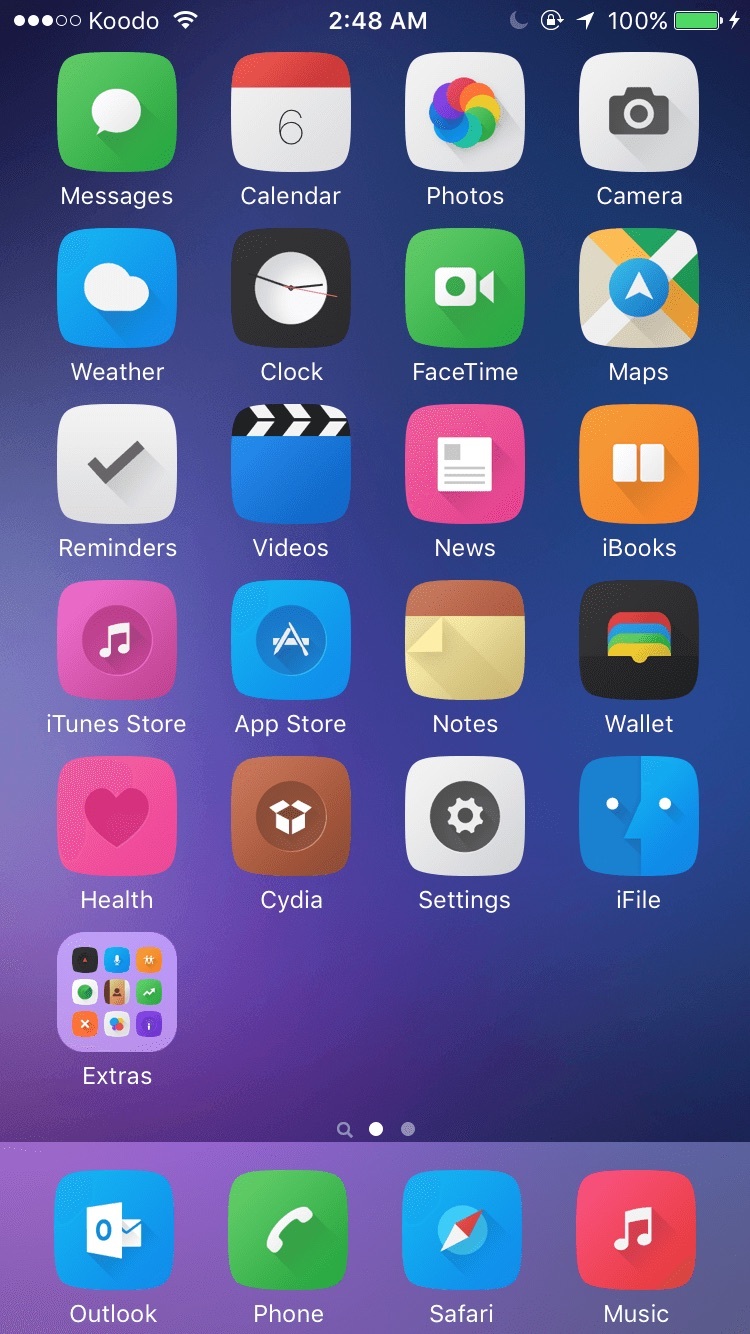Viewport: 750px width, 1334px height.
Task: Open the iFile app
Action: coord(639,816)
